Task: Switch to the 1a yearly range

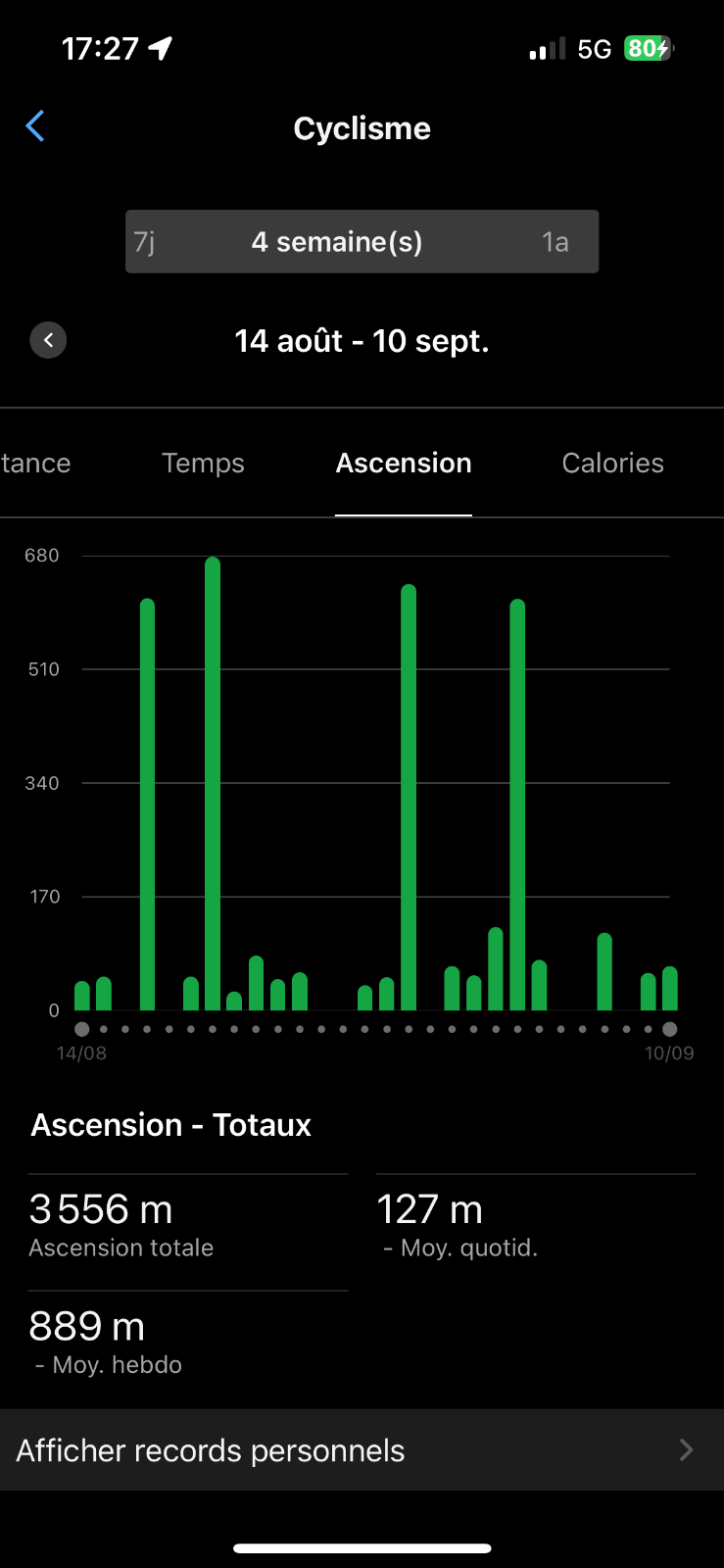Action: [555, 242]
